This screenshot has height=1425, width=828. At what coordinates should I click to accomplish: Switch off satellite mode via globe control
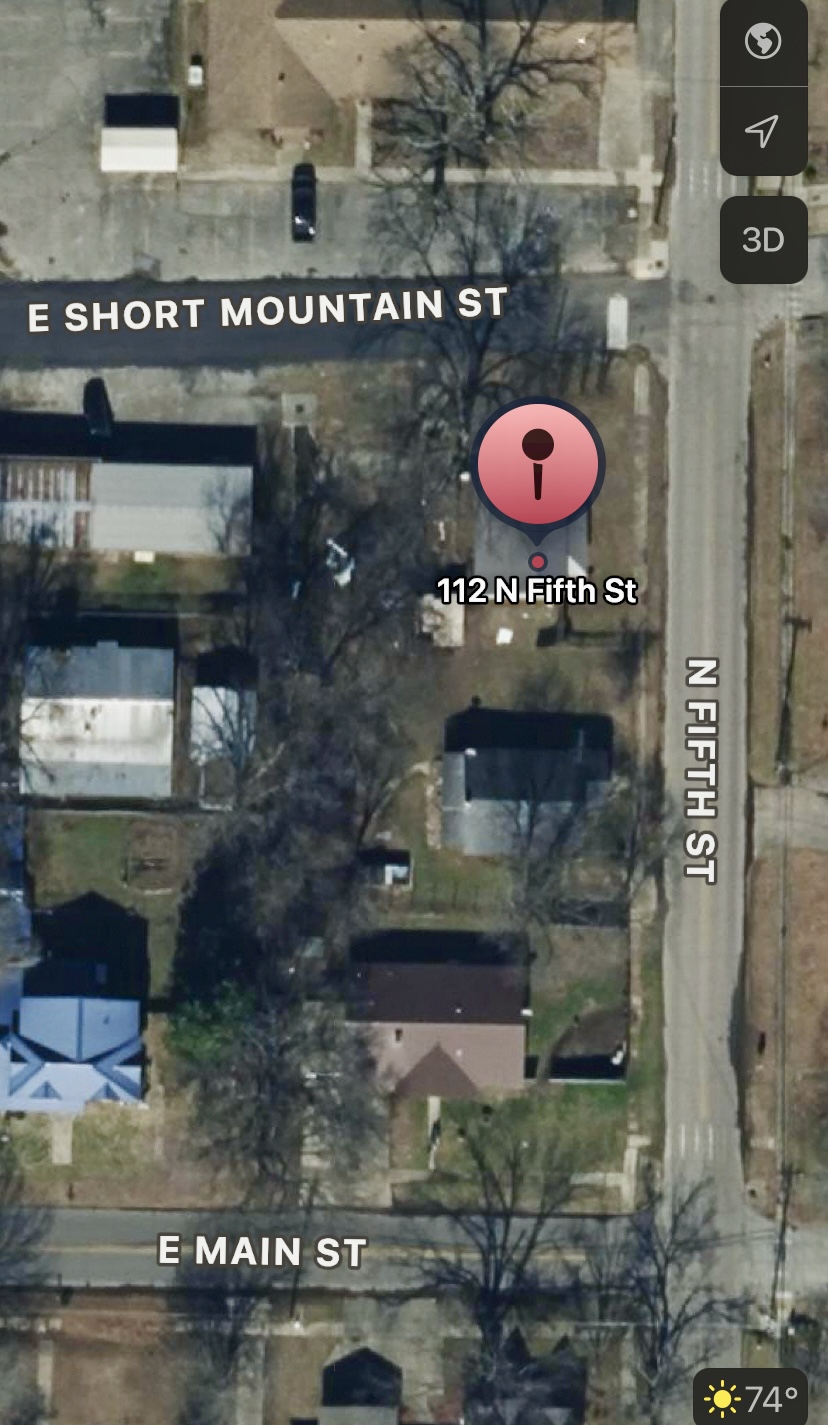pos(763,42)
